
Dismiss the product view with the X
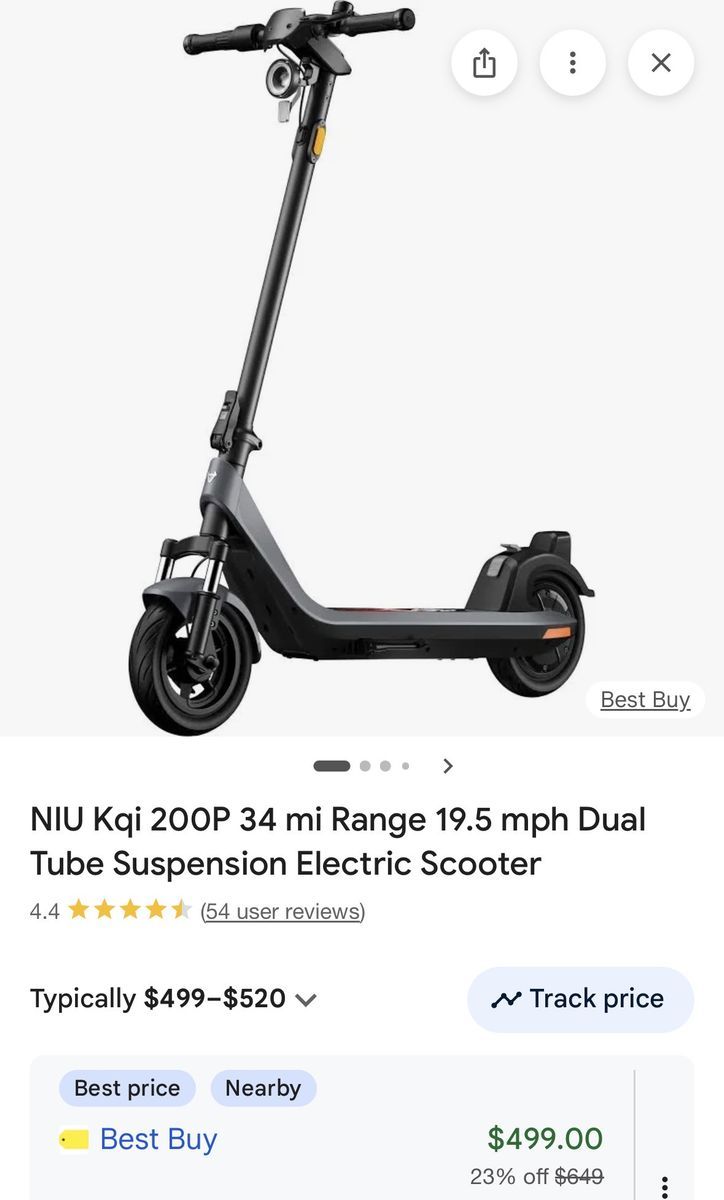pos(660,62)
